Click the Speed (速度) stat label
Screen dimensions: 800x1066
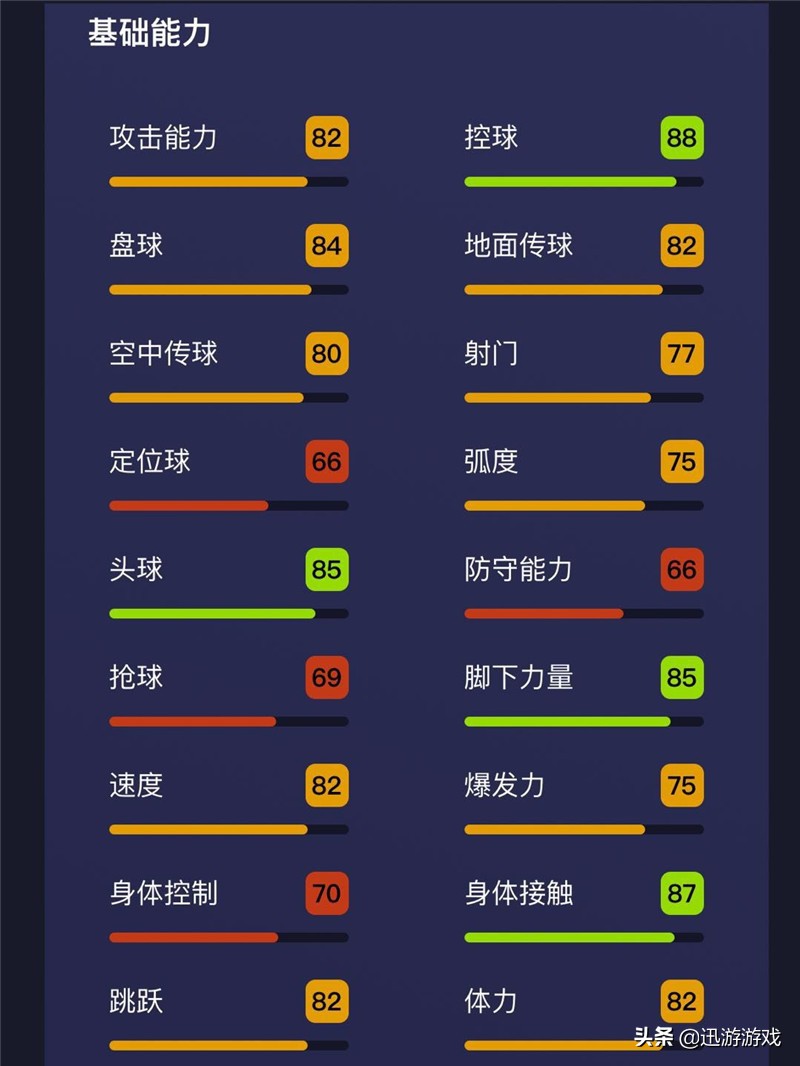pyautogui.click(x=137, y=787)
